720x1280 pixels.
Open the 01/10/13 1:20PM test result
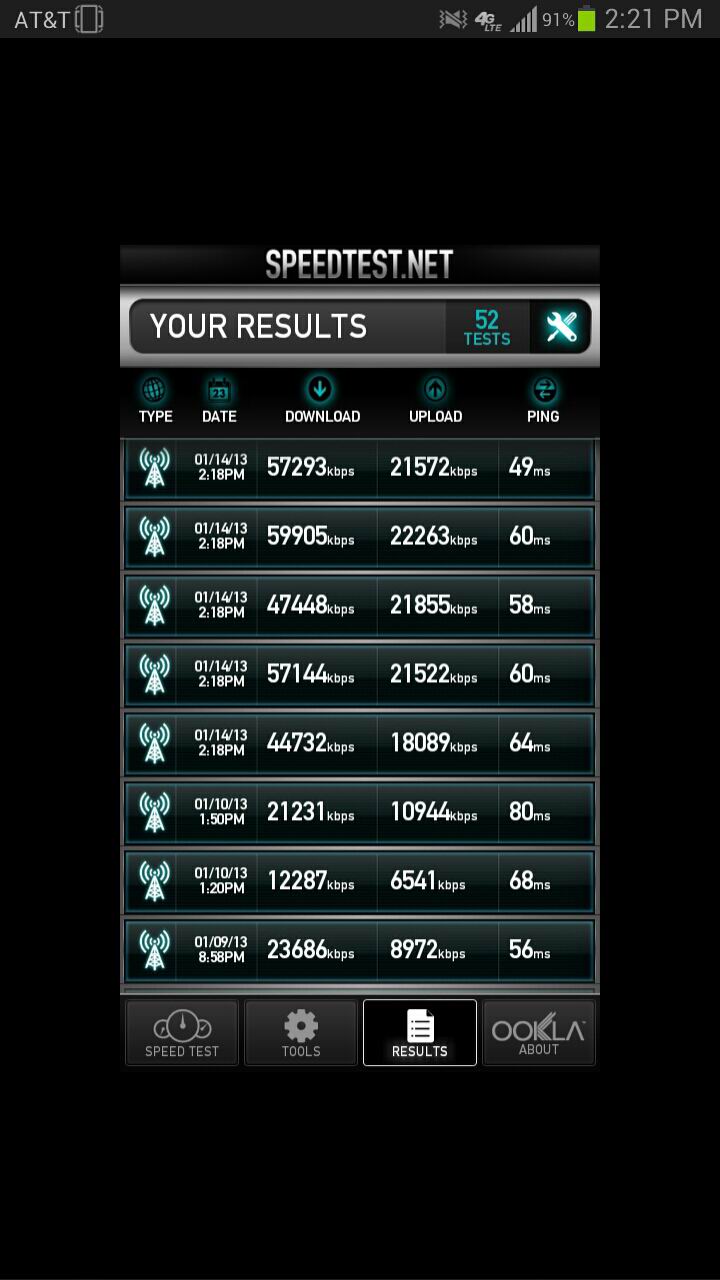(x=360, y=881)
